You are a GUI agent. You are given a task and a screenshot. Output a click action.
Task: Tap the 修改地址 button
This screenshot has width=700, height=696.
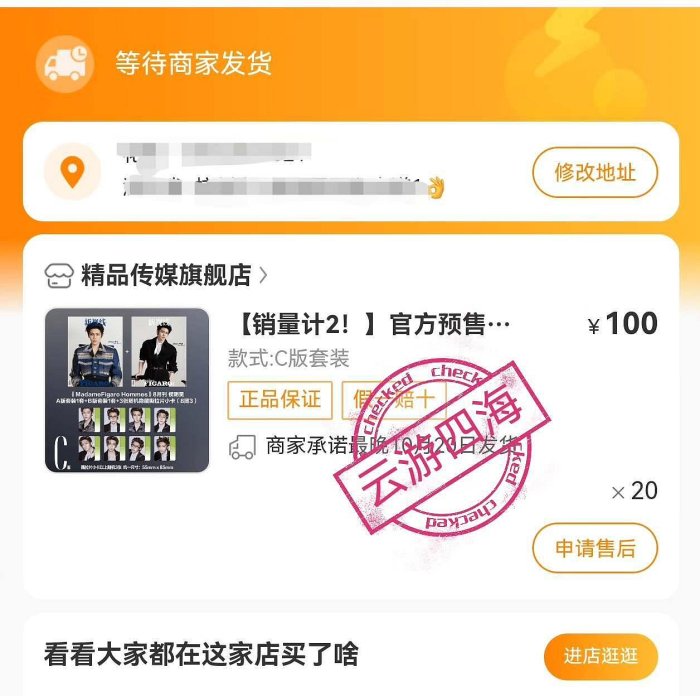[595, 172]
